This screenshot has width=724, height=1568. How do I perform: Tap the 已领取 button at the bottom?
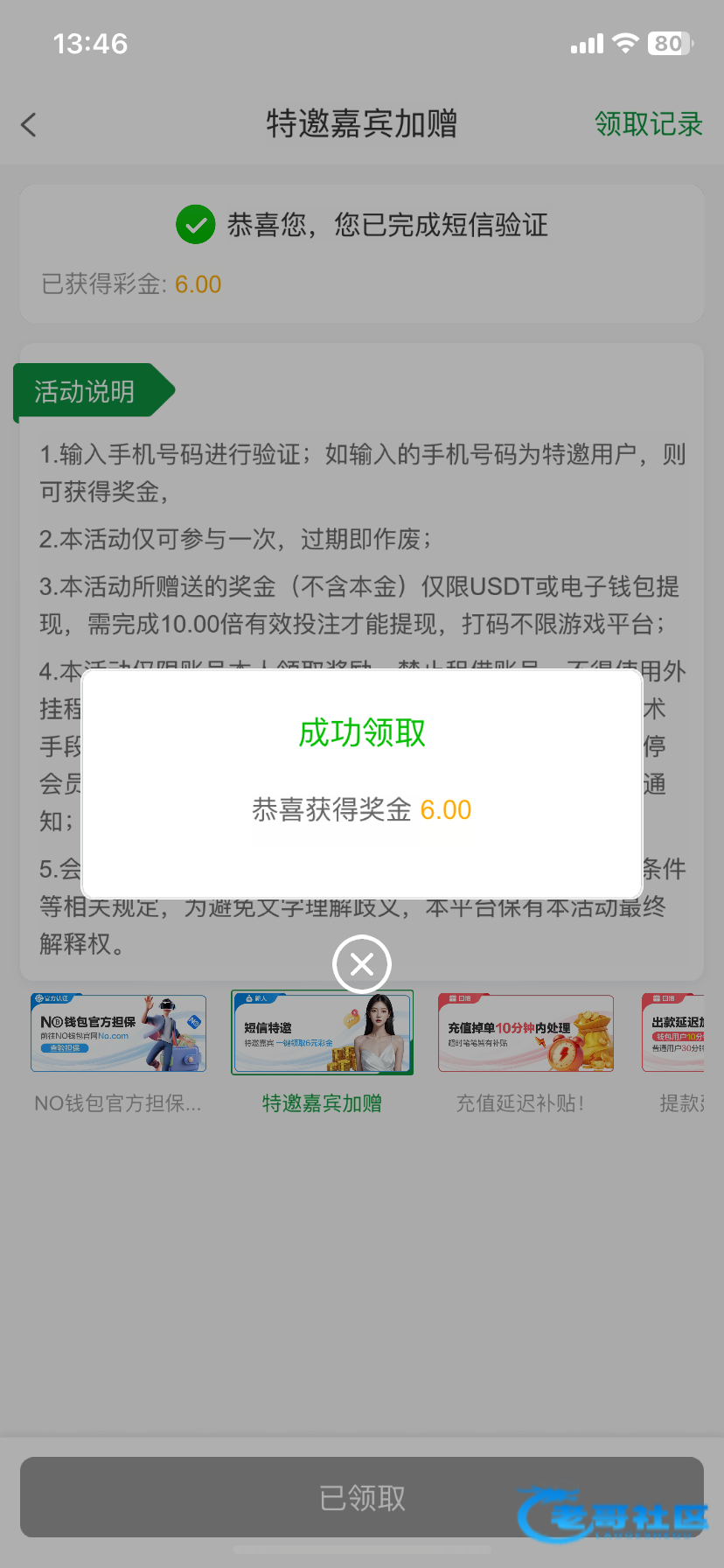(361, 1497)
